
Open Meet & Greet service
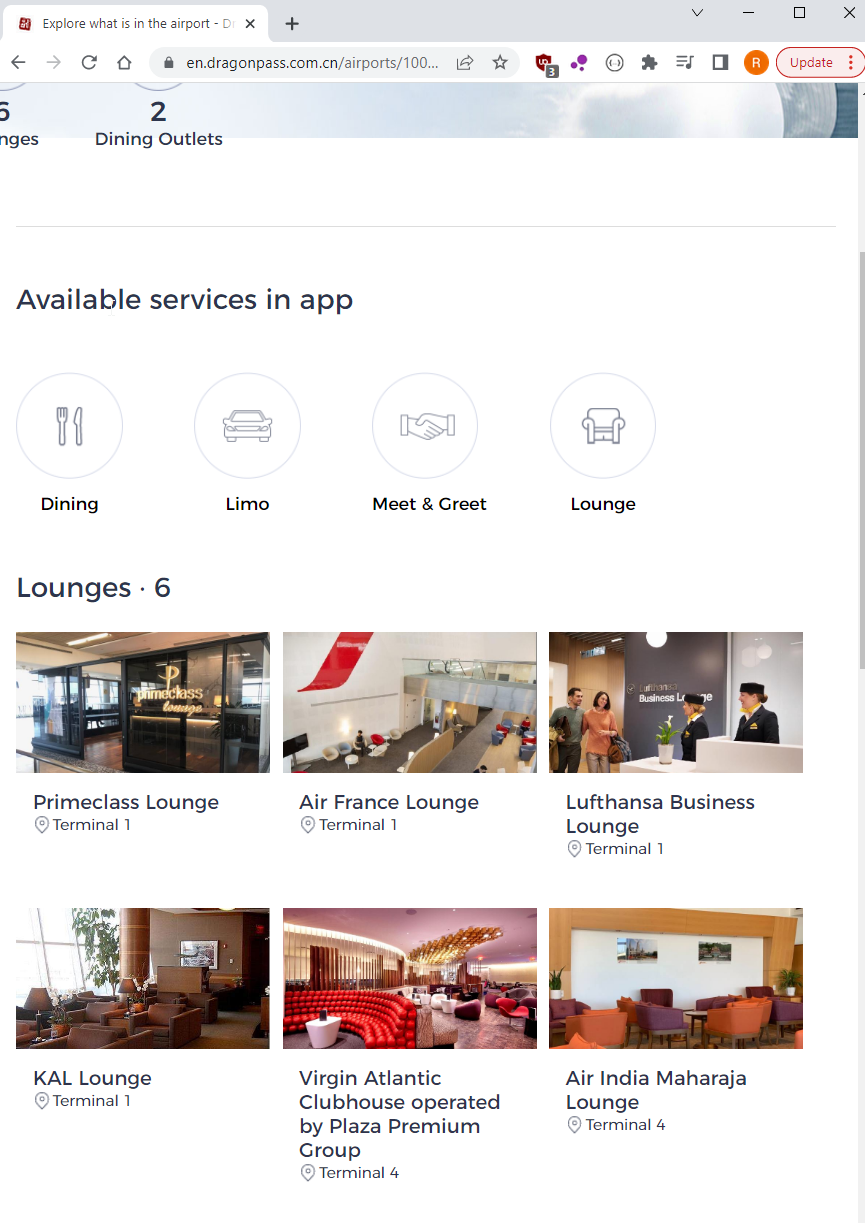[x=425, y=427]
